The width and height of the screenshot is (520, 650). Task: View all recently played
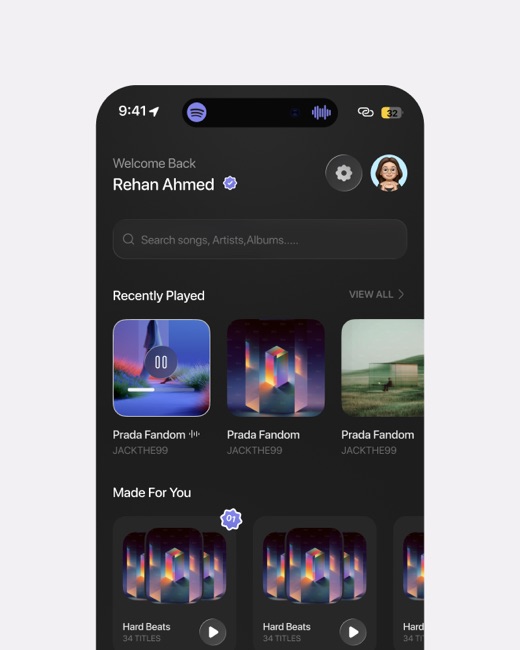pyautogui.click(x=377, y=294)
